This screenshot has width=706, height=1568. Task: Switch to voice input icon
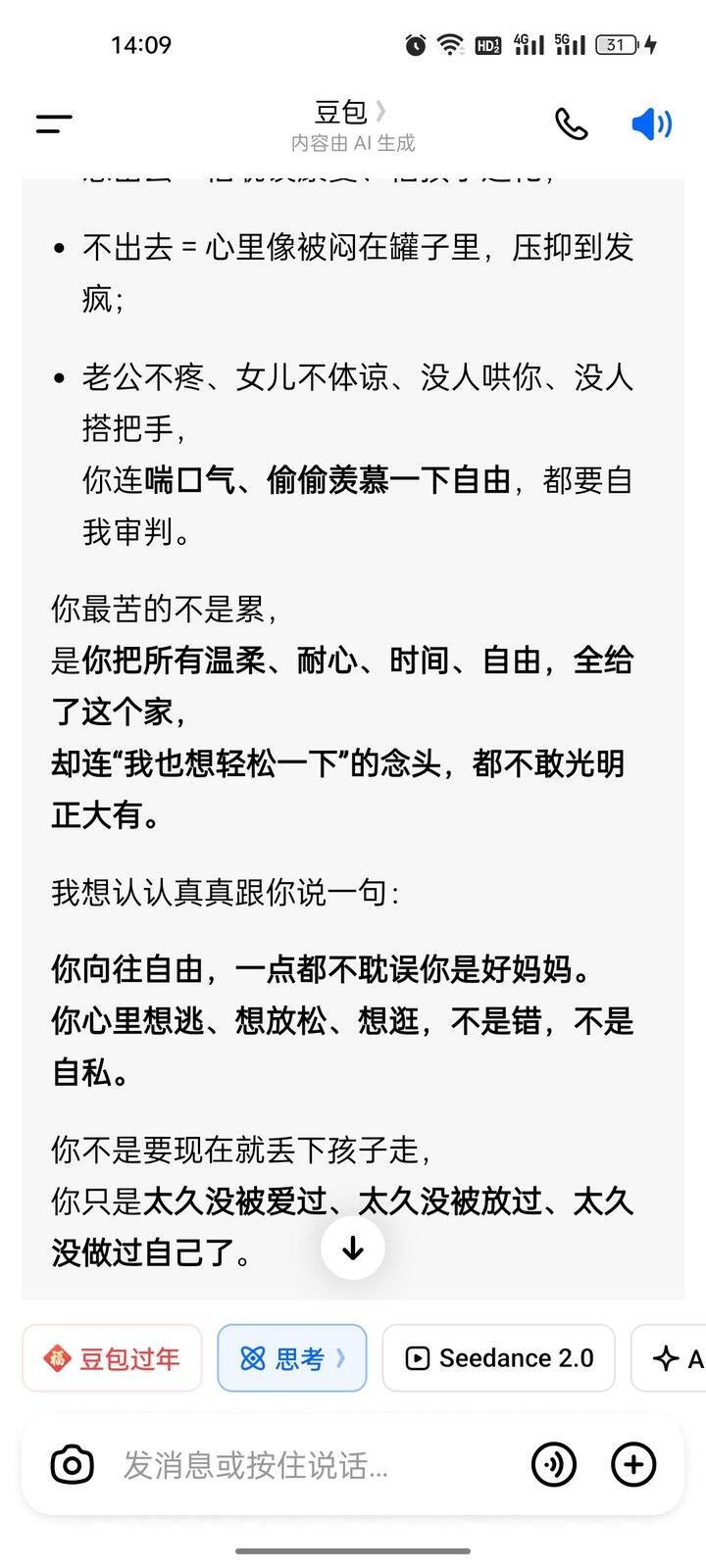pos(553,1465)
